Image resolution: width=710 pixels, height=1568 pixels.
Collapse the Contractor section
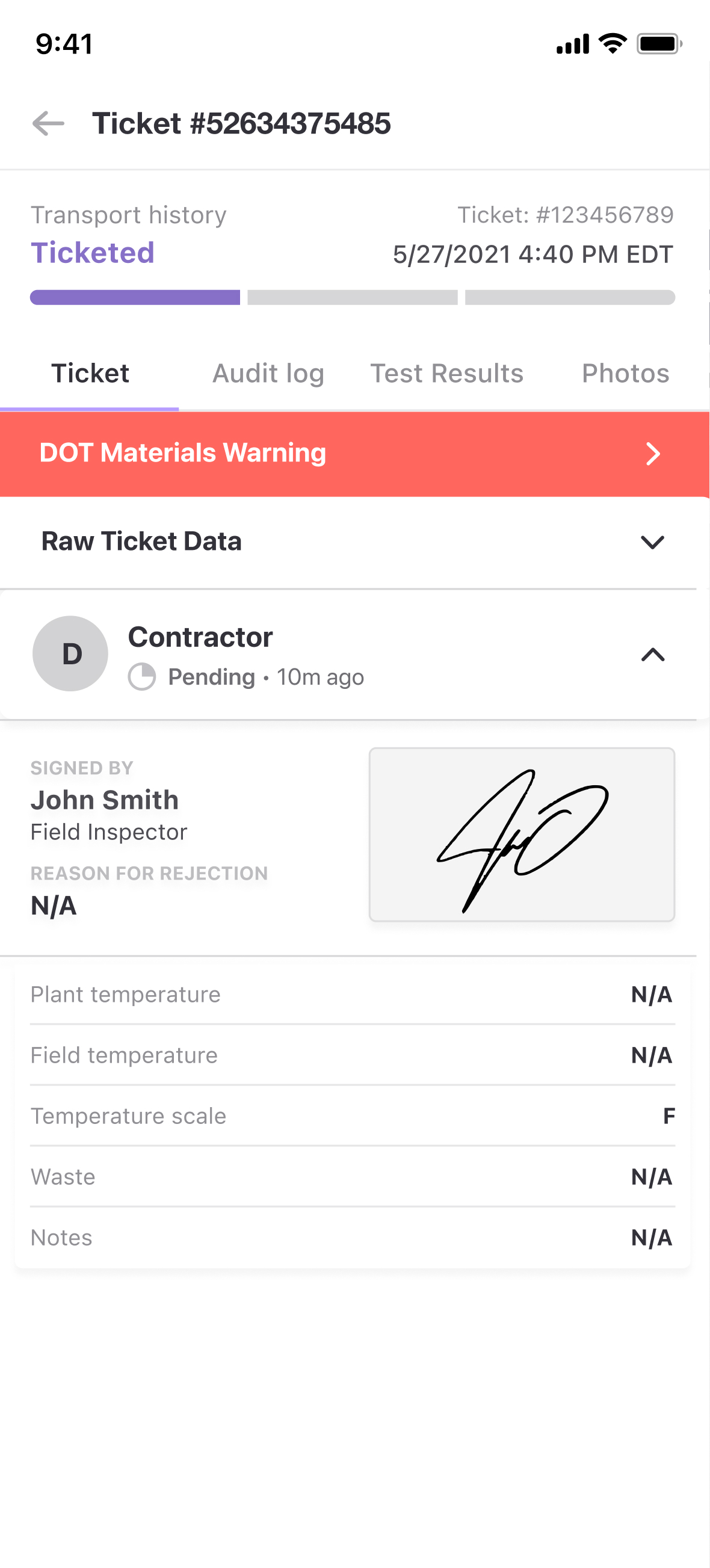652,655
